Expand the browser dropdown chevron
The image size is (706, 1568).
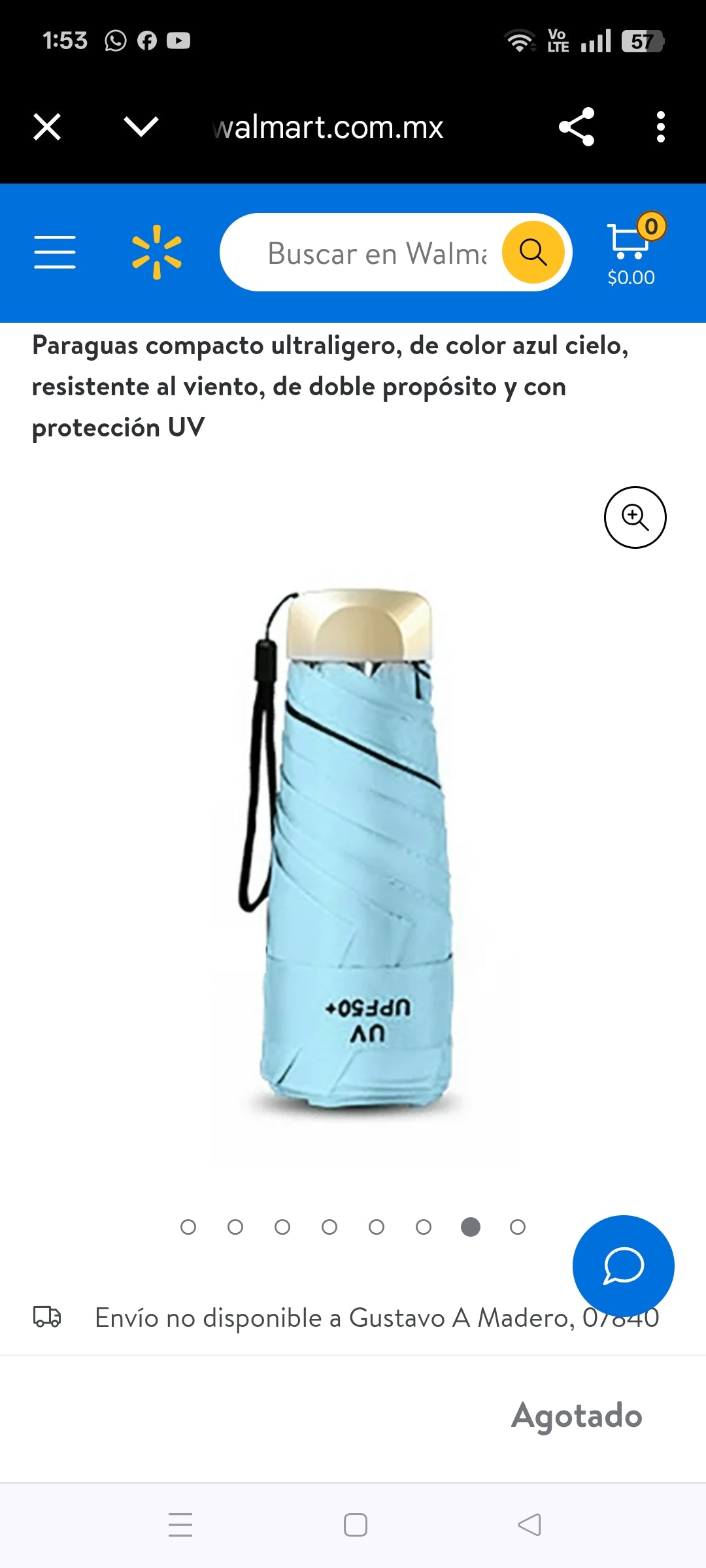[141, 127]
